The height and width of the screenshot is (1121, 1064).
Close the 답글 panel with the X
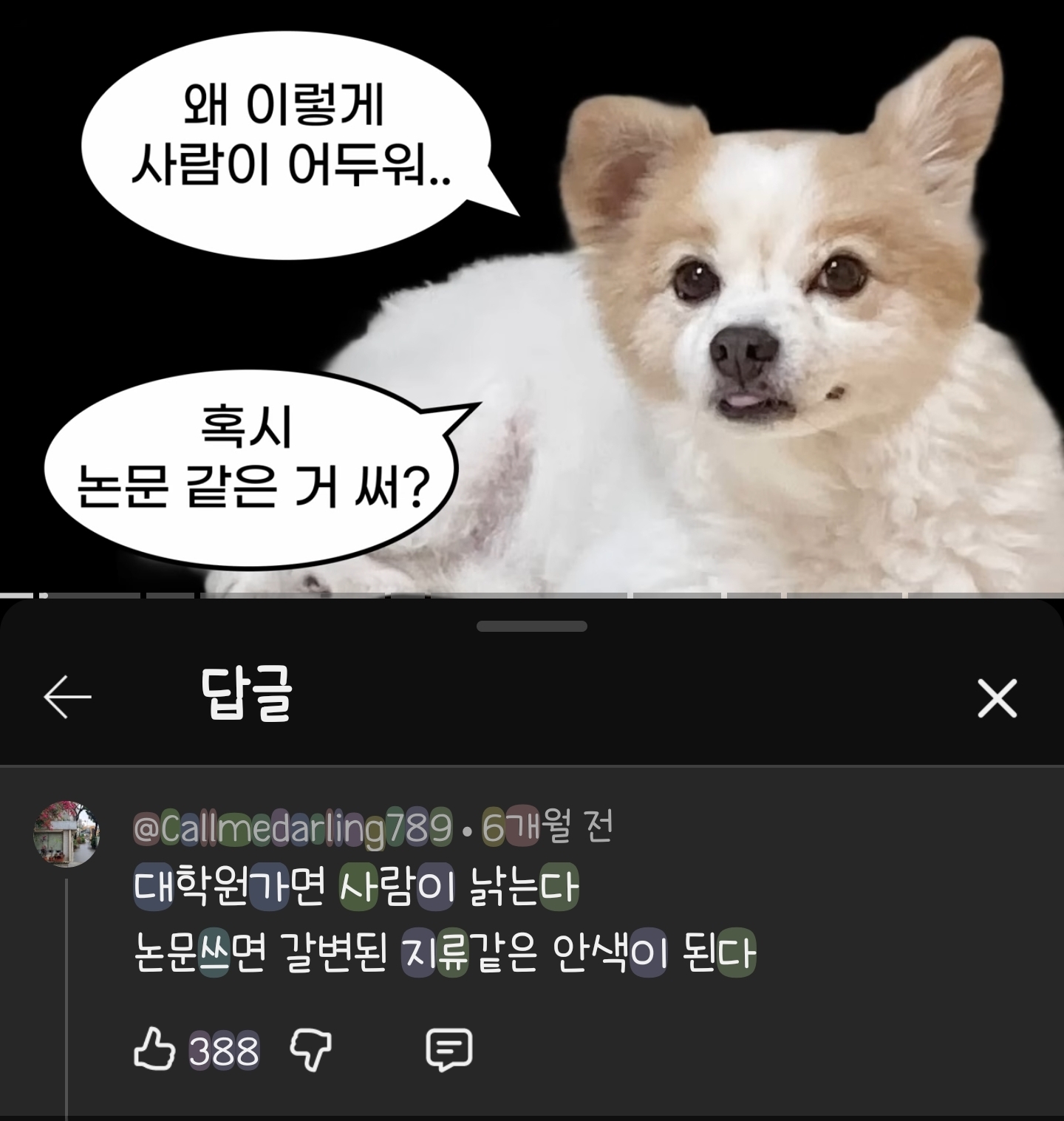coord(997,698)
